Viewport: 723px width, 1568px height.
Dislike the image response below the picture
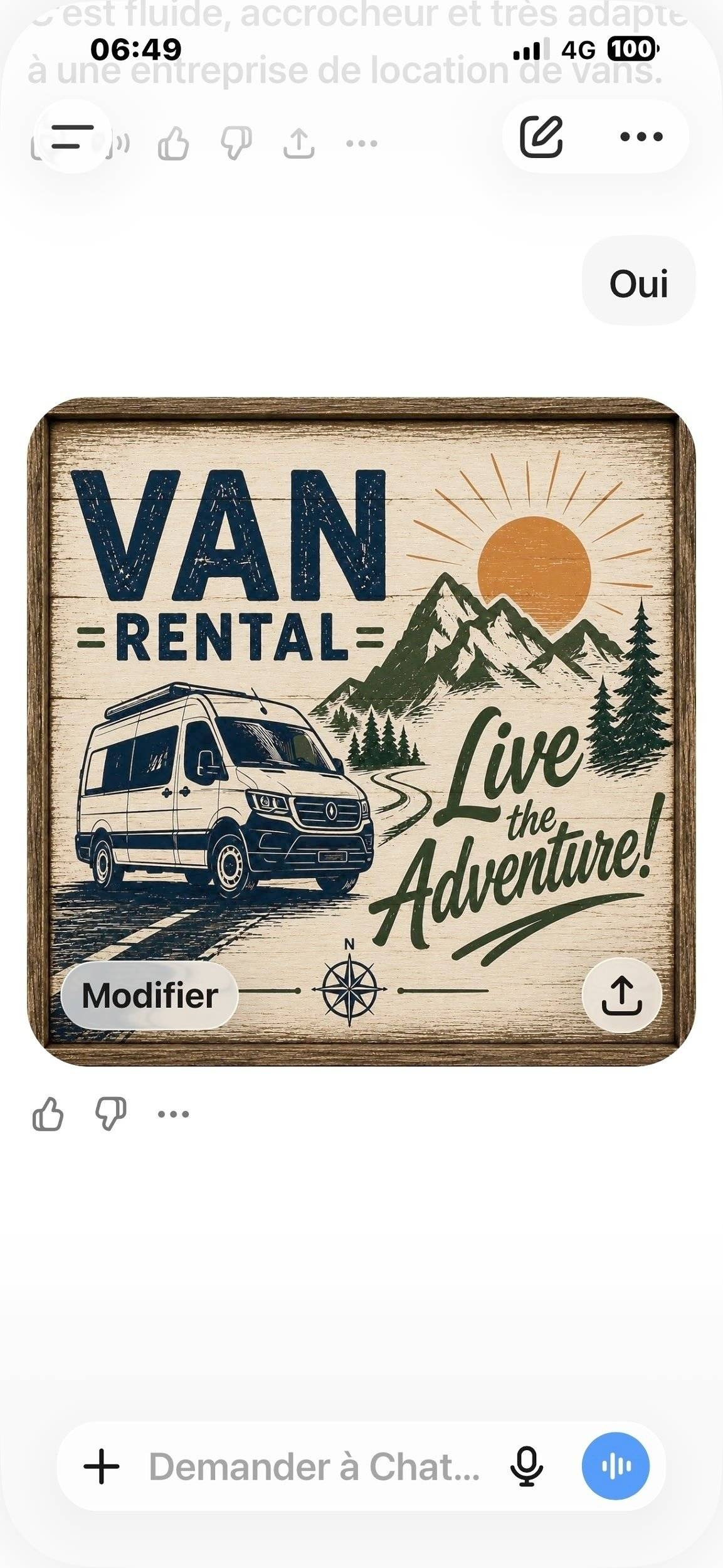[x=110, y=1114]
